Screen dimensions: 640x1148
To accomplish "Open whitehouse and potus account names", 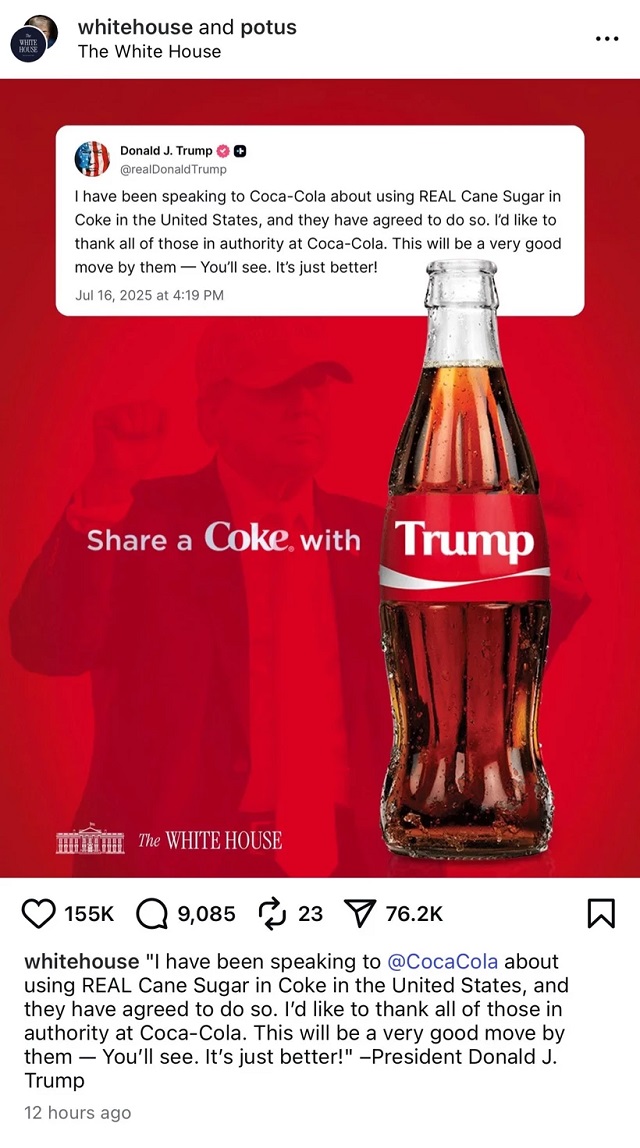I will point(187,27).
